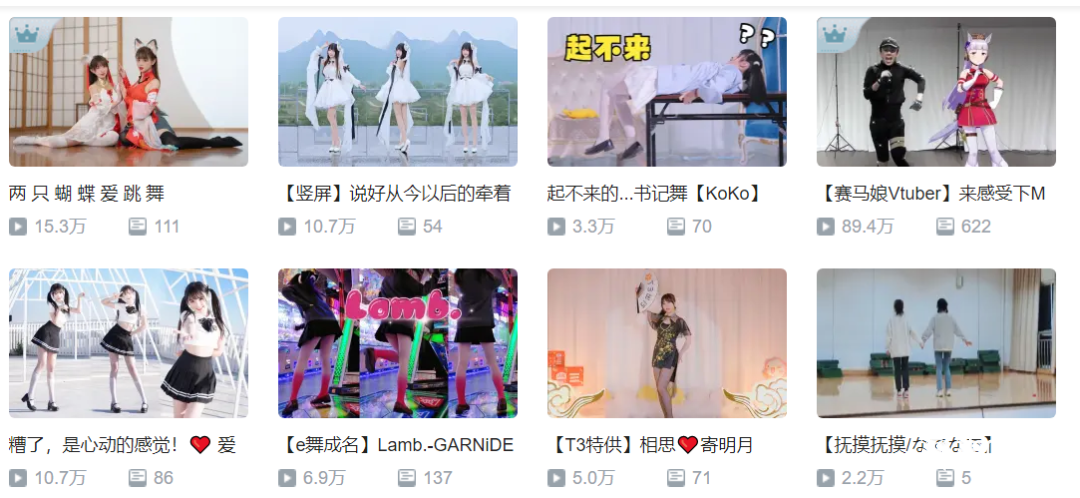Screen dimensions: 1080x498
Task: Open the 两只蝴蝶爱跳舞 video
Action: (128, 92)
